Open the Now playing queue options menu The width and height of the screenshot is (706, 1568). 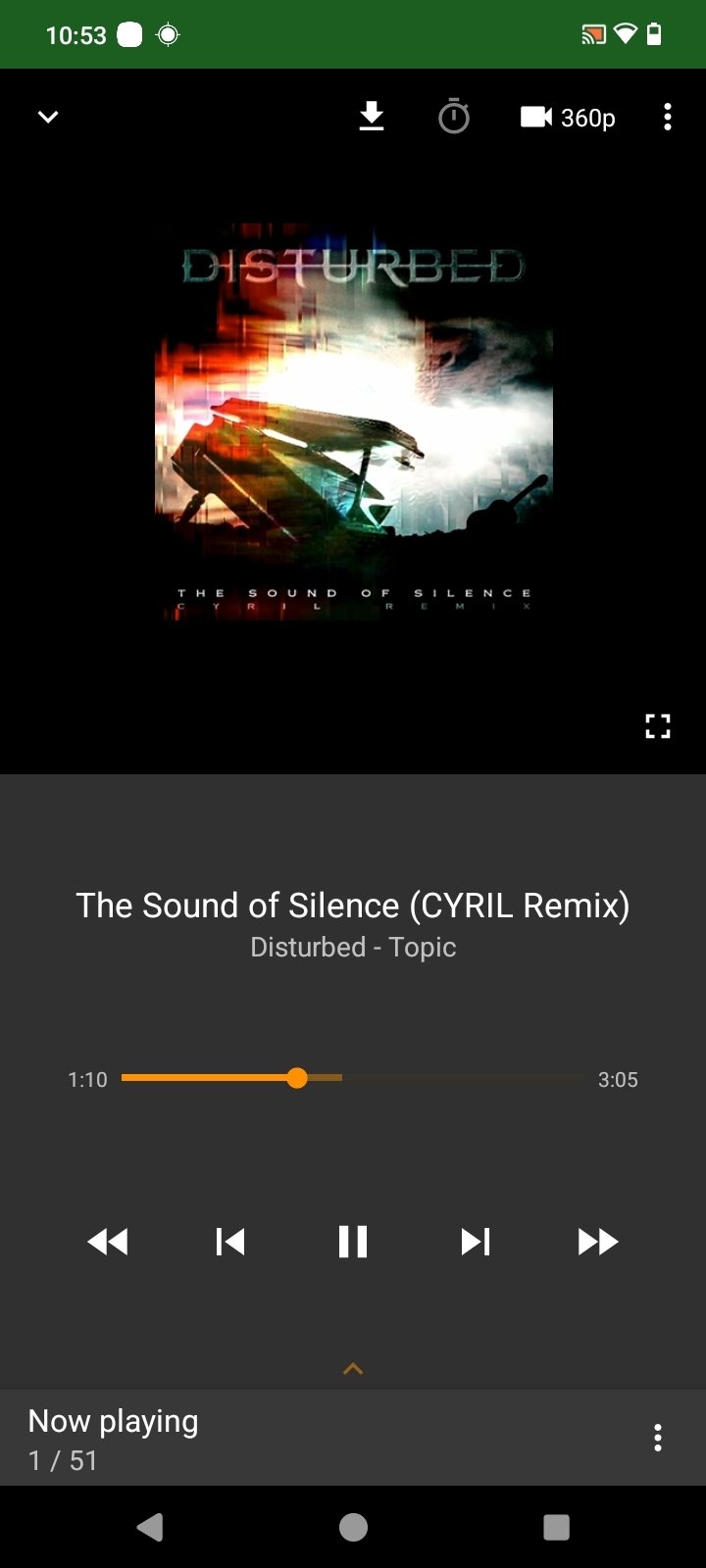pos(657,1438)
